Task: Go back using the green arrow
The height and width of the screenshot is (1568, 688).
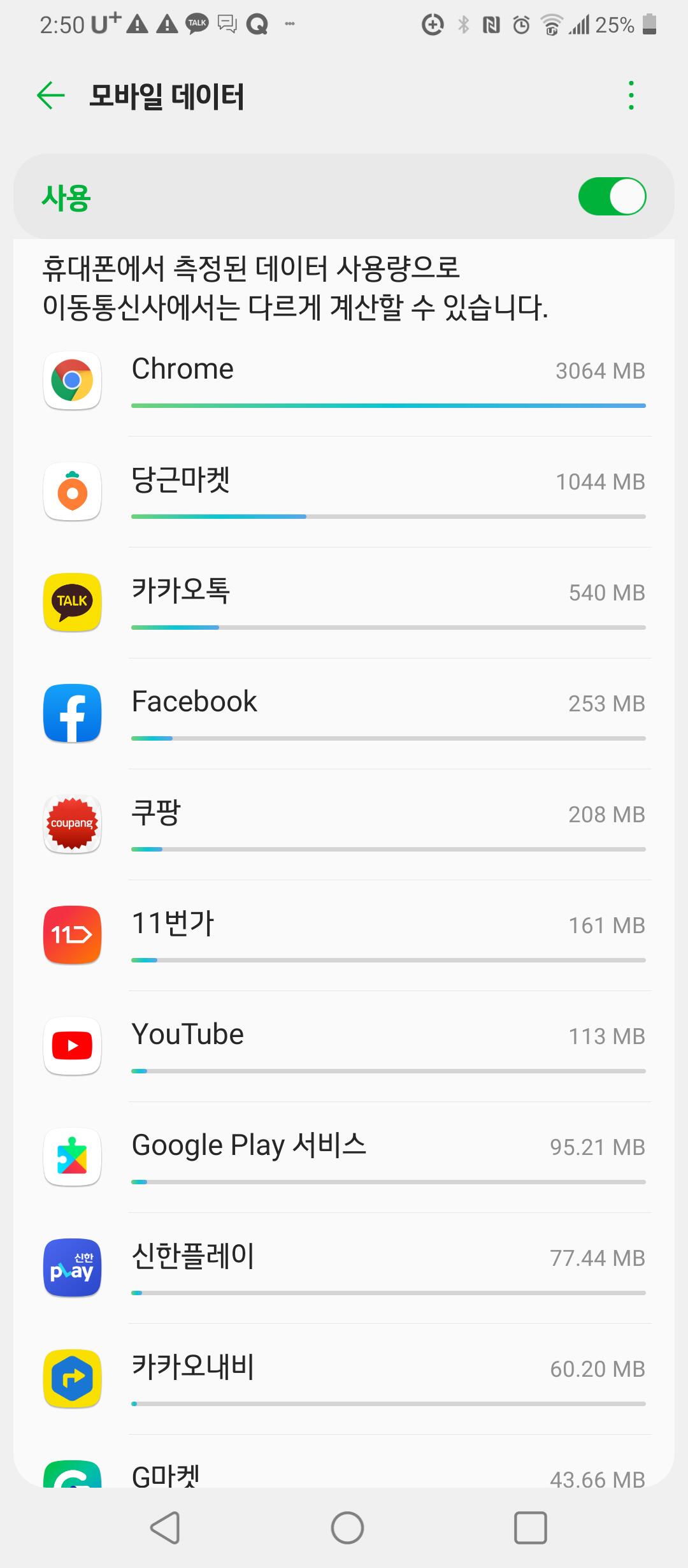Action: pyautogui.click(x=51, y=96)
